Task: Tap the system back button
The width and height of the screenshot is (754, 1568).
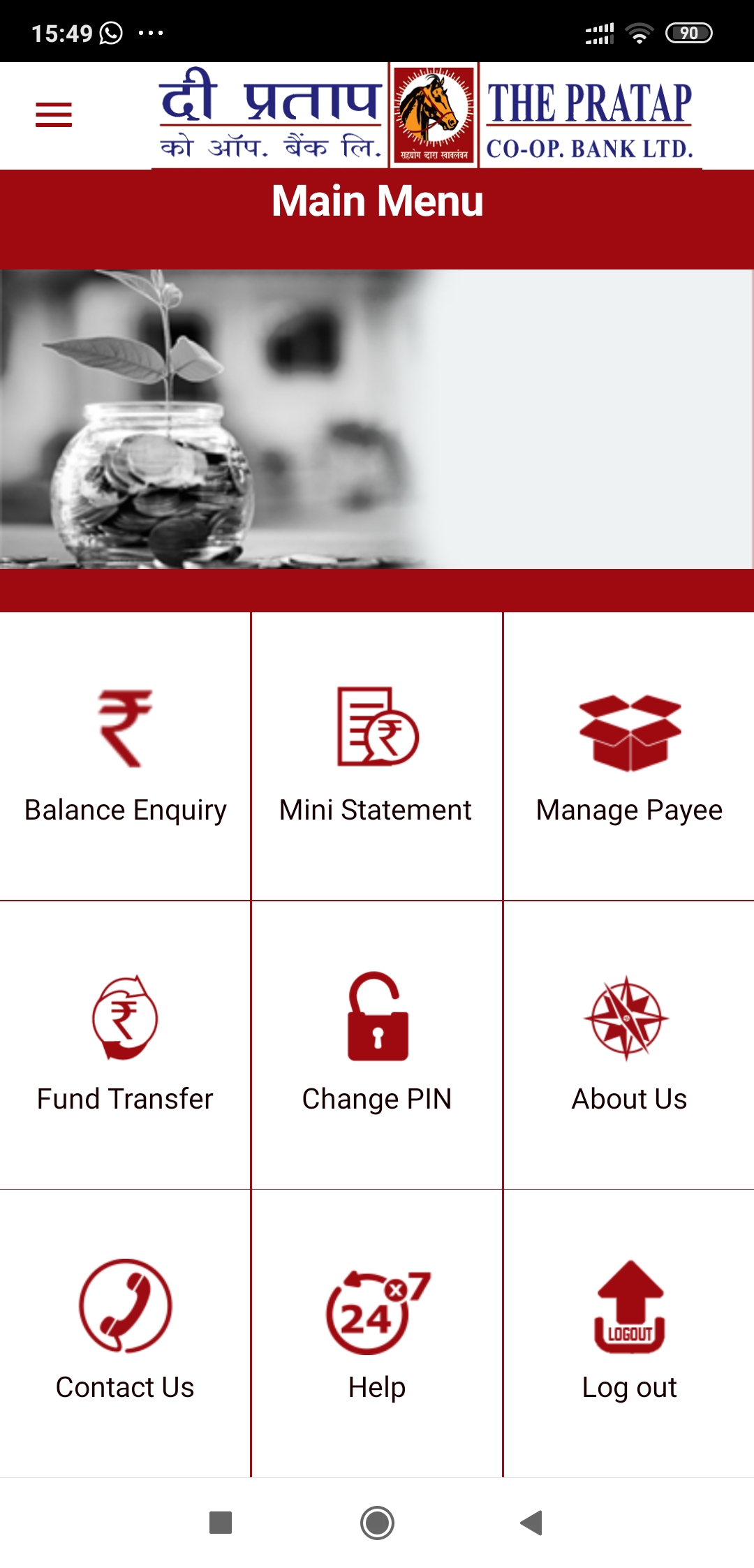Action: (532, 1523)
